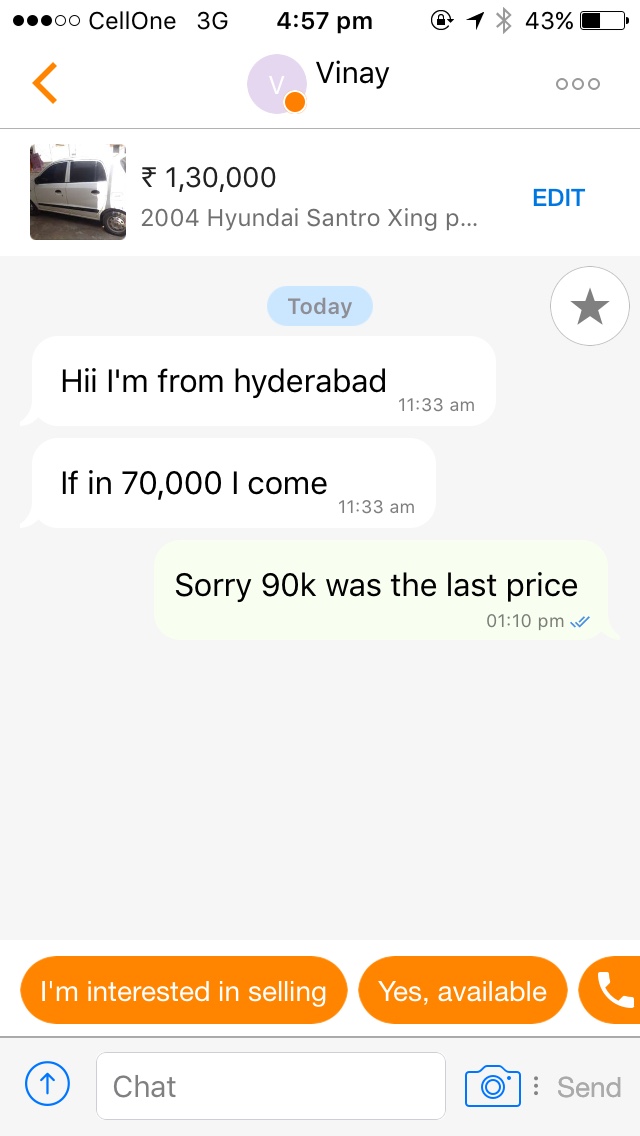Image resolution: width=640 pixels, height=1136 pixels.
Task: Tap EDIT on the Santro listing
Action: [558, 198]
